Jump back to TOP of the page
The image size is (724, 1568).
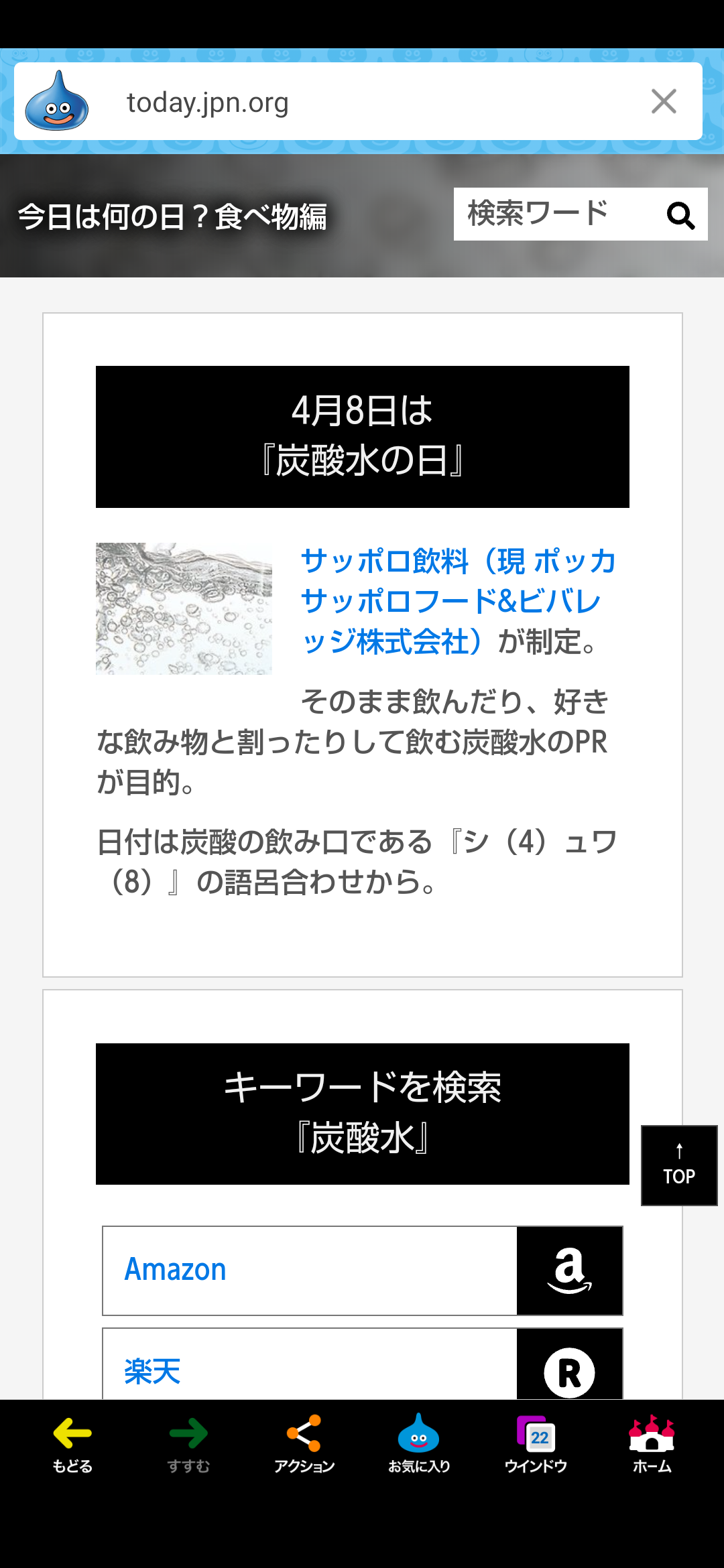(x=679, y=1165)
